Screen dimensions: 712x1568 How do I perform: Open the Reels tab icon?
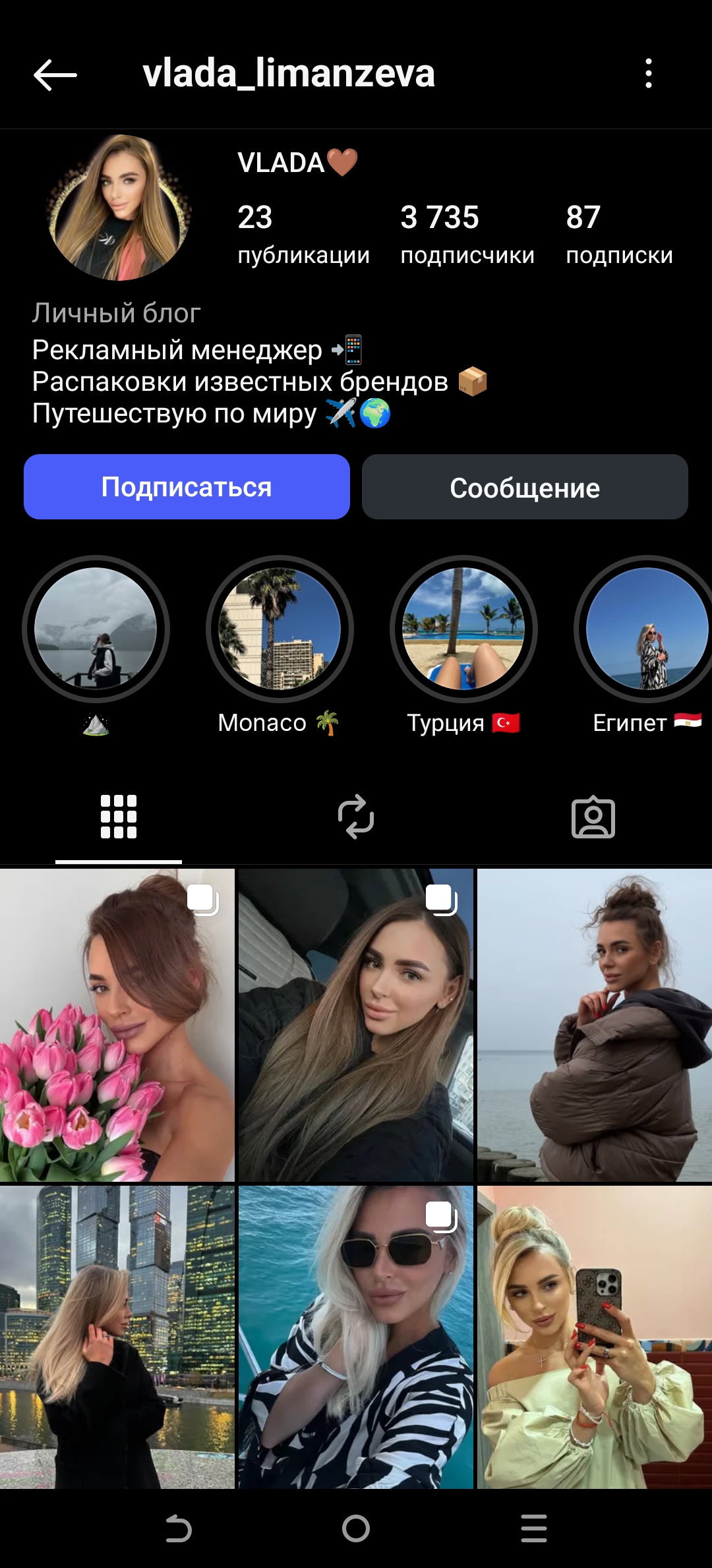(356, 817)
